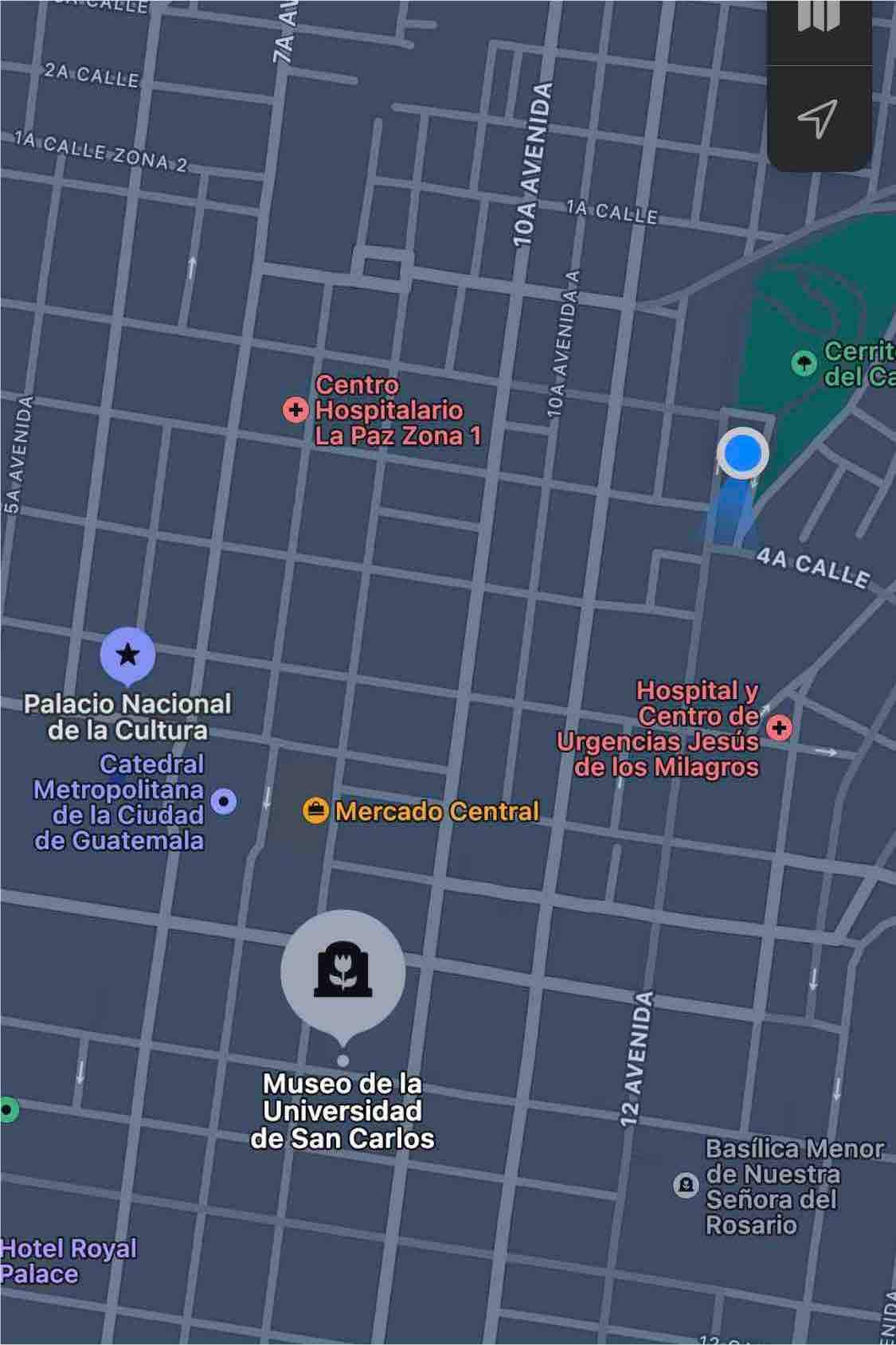This screenshot has height=1345, width=896.
Task: Select Basílica Menor de Nuestra Señora marker
Action: pos(686,1186)
